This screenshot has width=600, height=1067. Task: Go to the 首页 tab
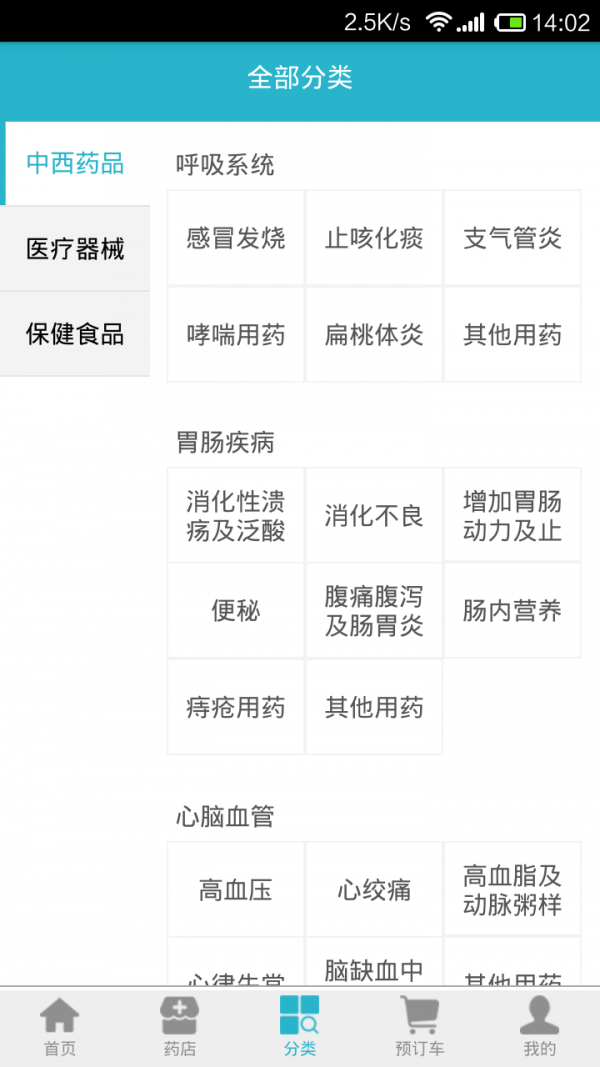60,1027
